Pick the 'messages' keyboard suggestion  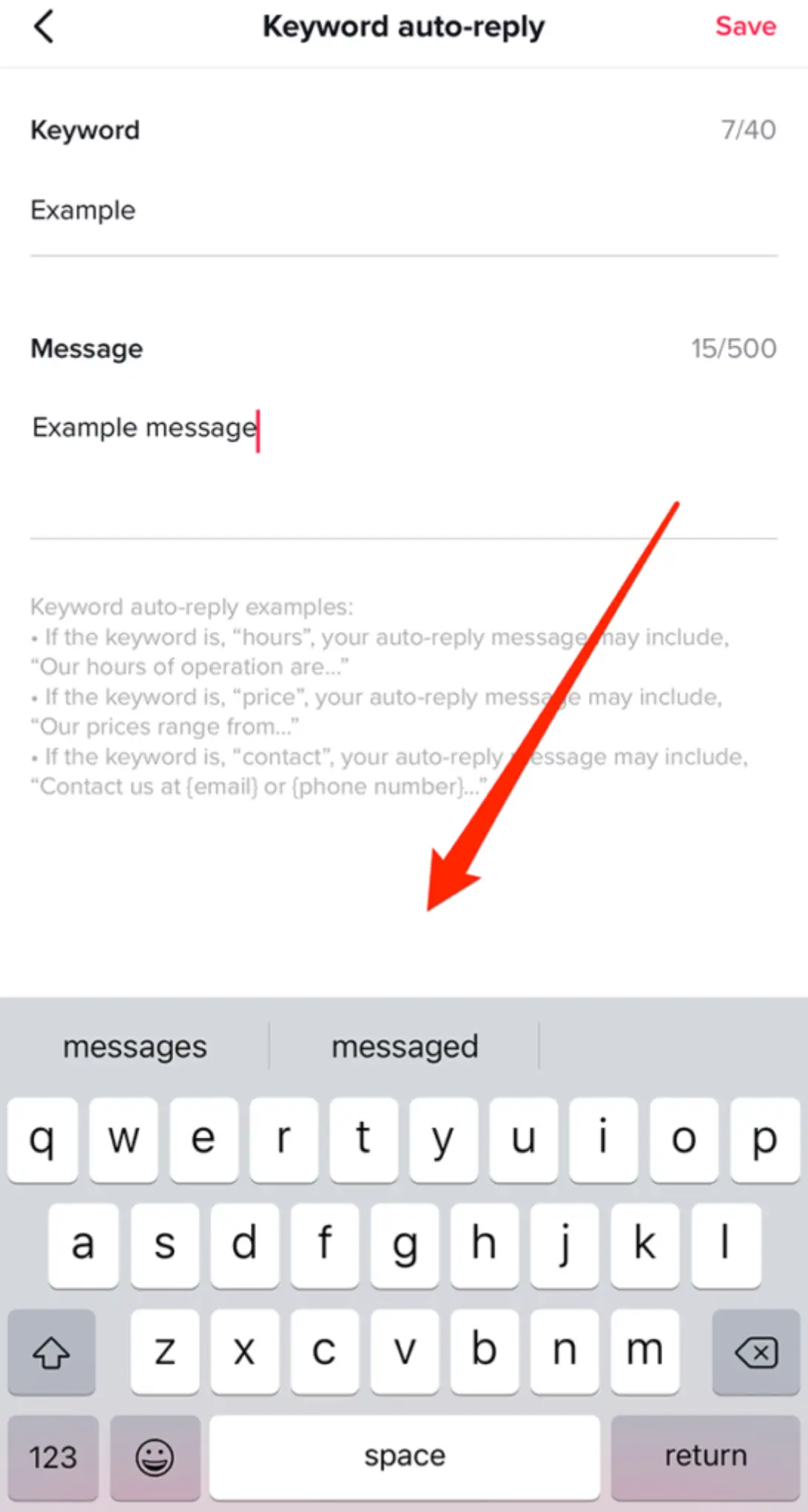(135, 1046)
